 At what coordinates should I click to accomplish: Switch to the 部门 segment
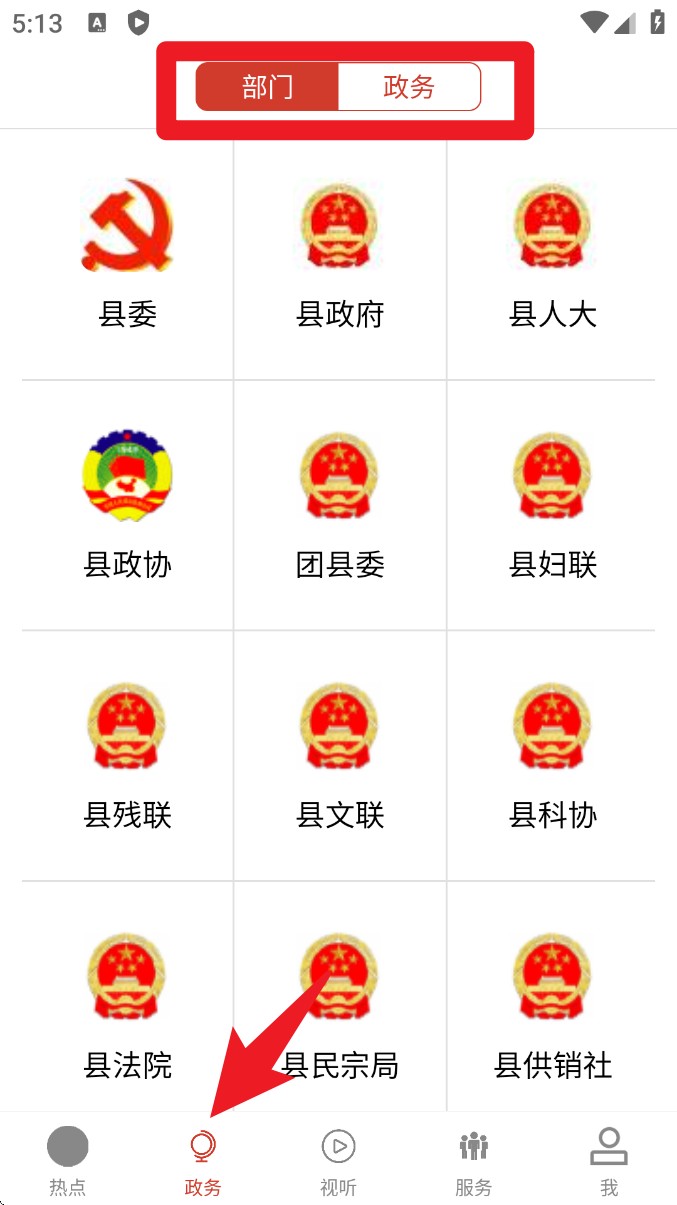(267, 87)
